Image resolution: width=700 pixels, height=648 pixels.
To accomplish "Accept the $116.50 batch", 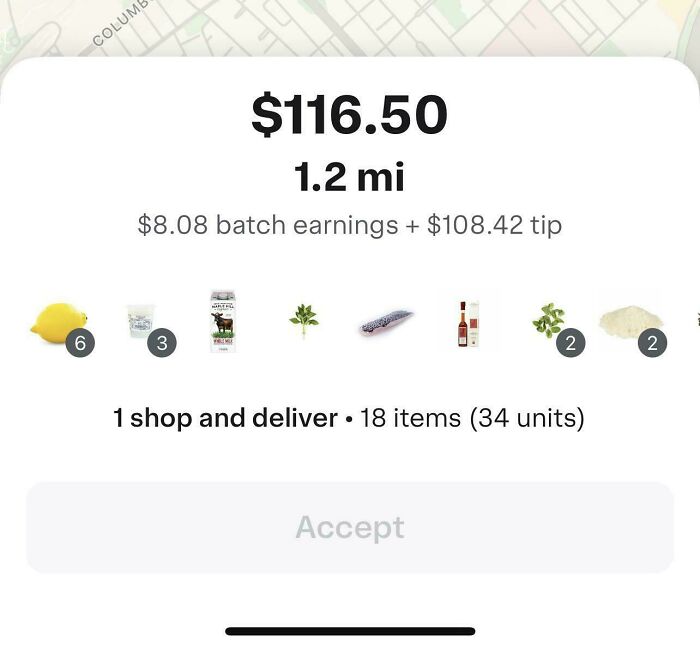I will pos(350,527).
